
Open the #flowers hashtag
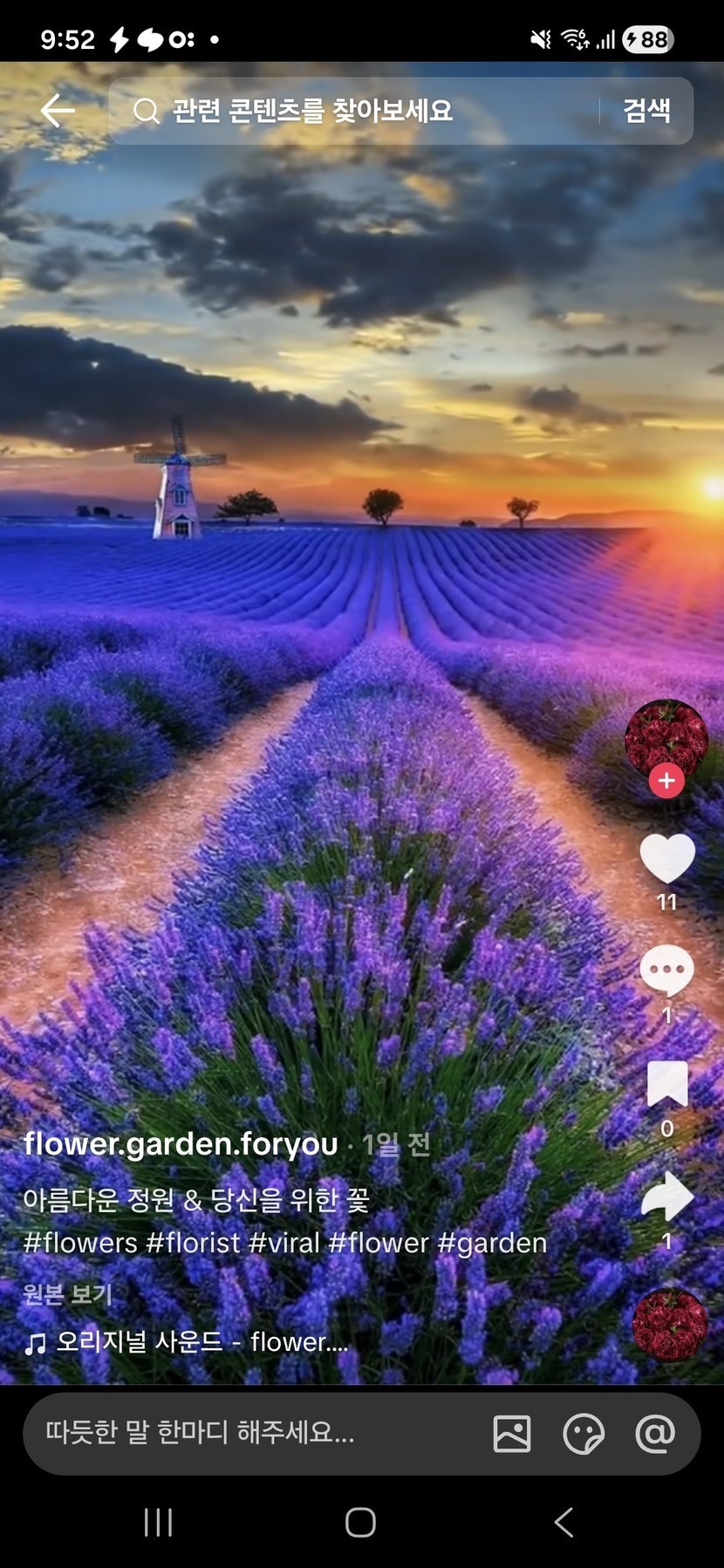click(x=80, y=1243)
